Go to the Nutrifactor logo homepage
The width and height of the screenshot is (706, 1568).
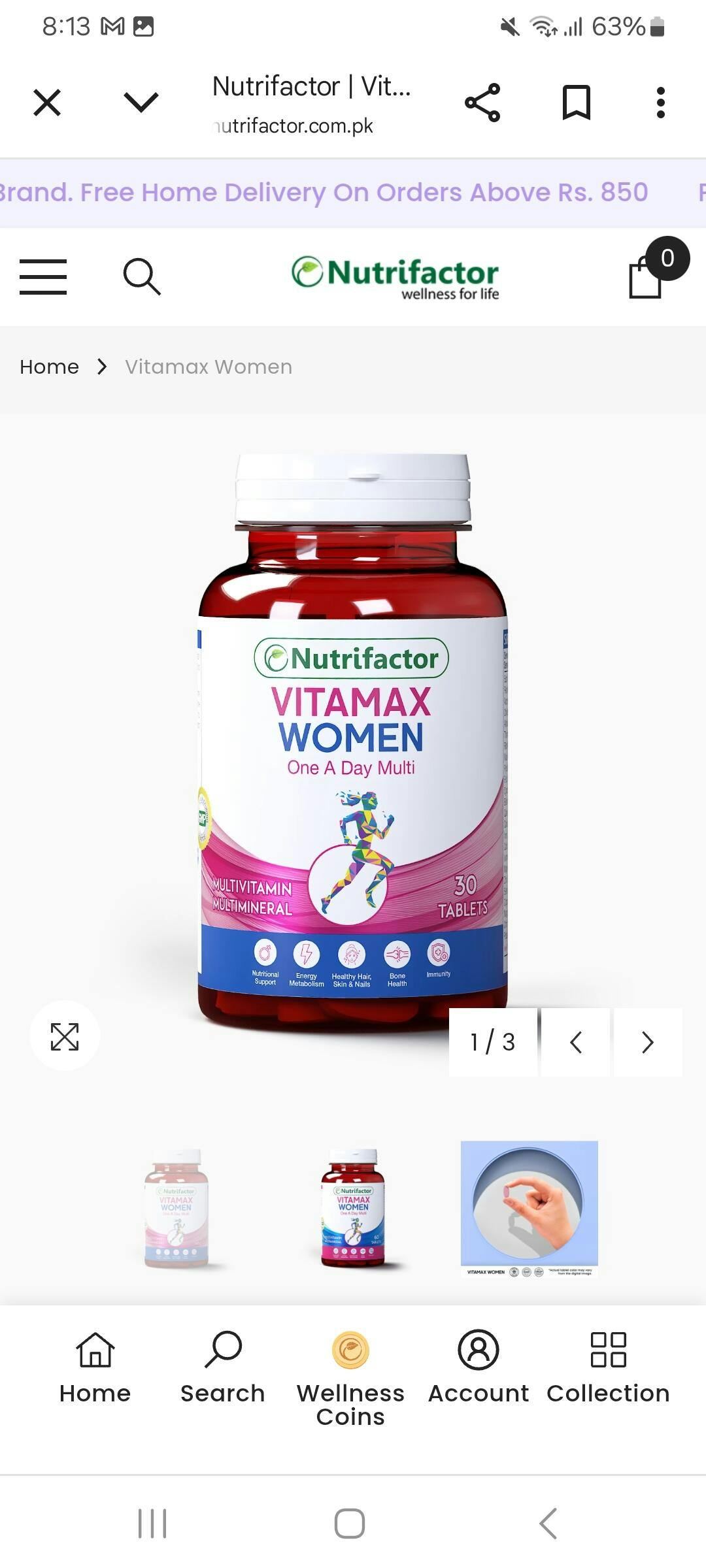point(395,277)
